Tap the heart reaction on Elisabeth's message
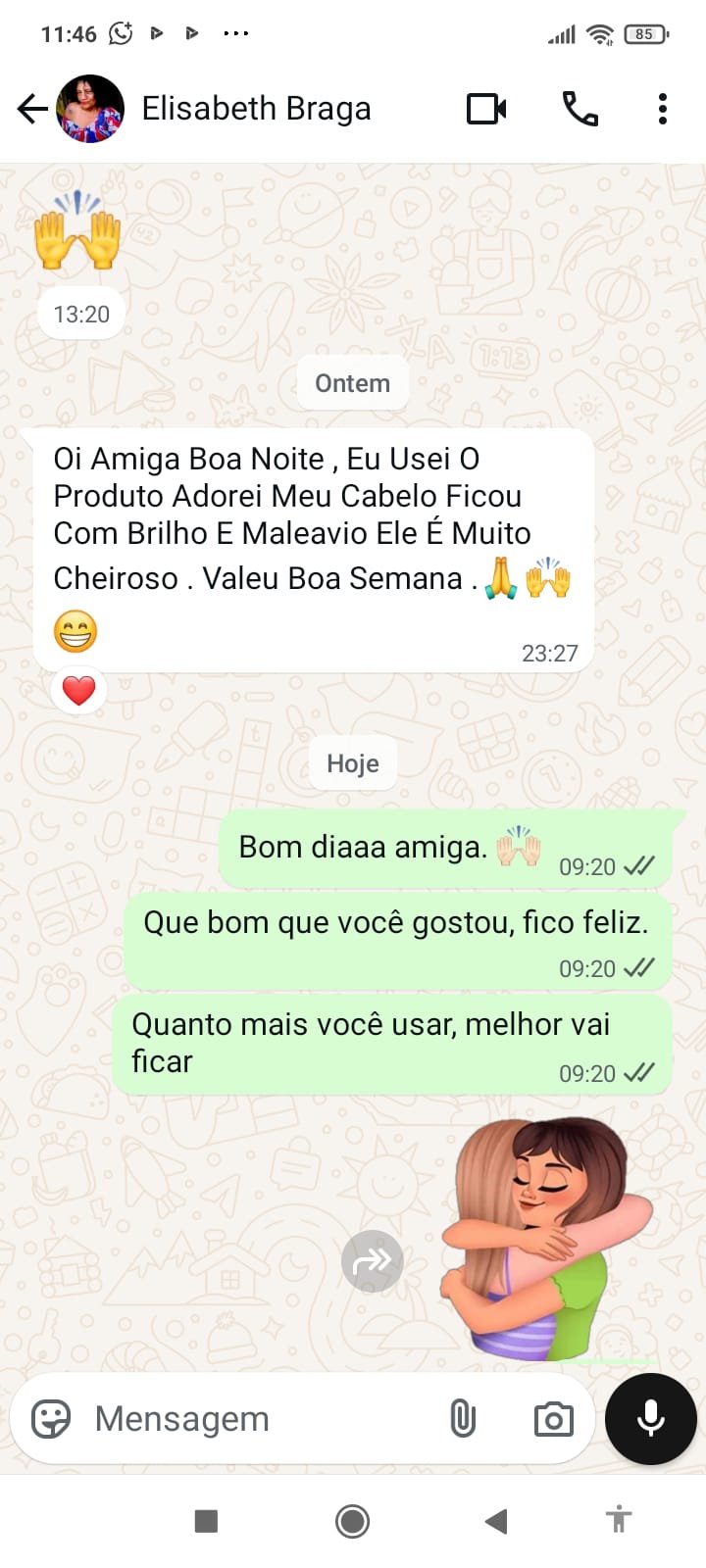The image size is (706, 1568). (77, 689)
